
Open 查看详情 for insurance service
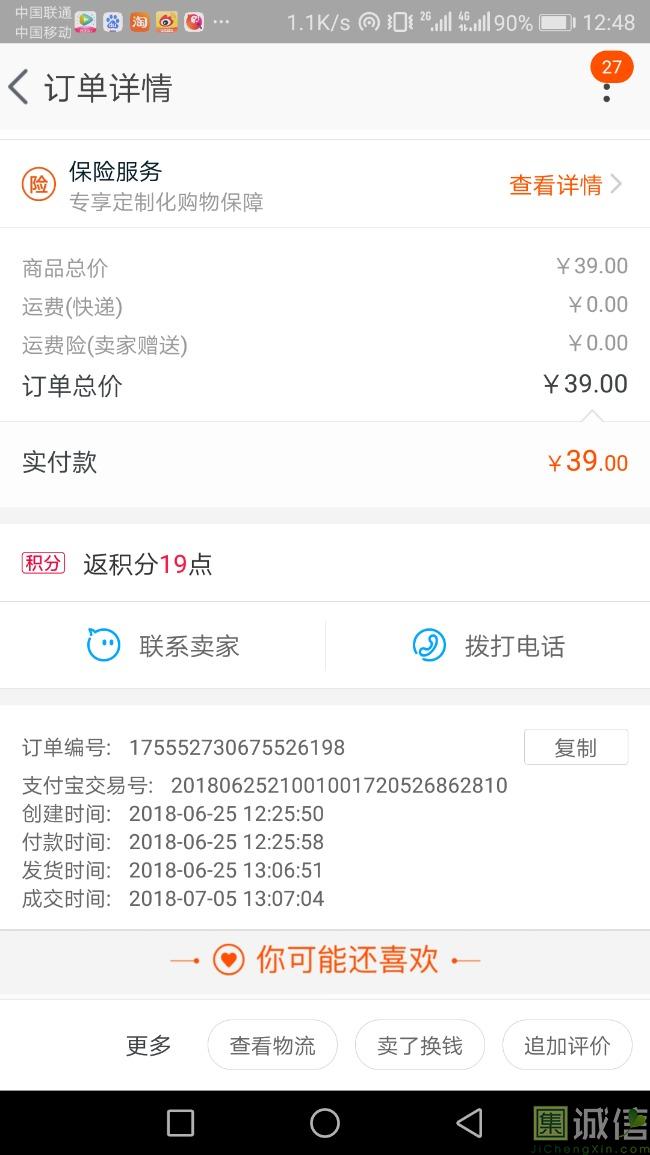pos(565,185)
